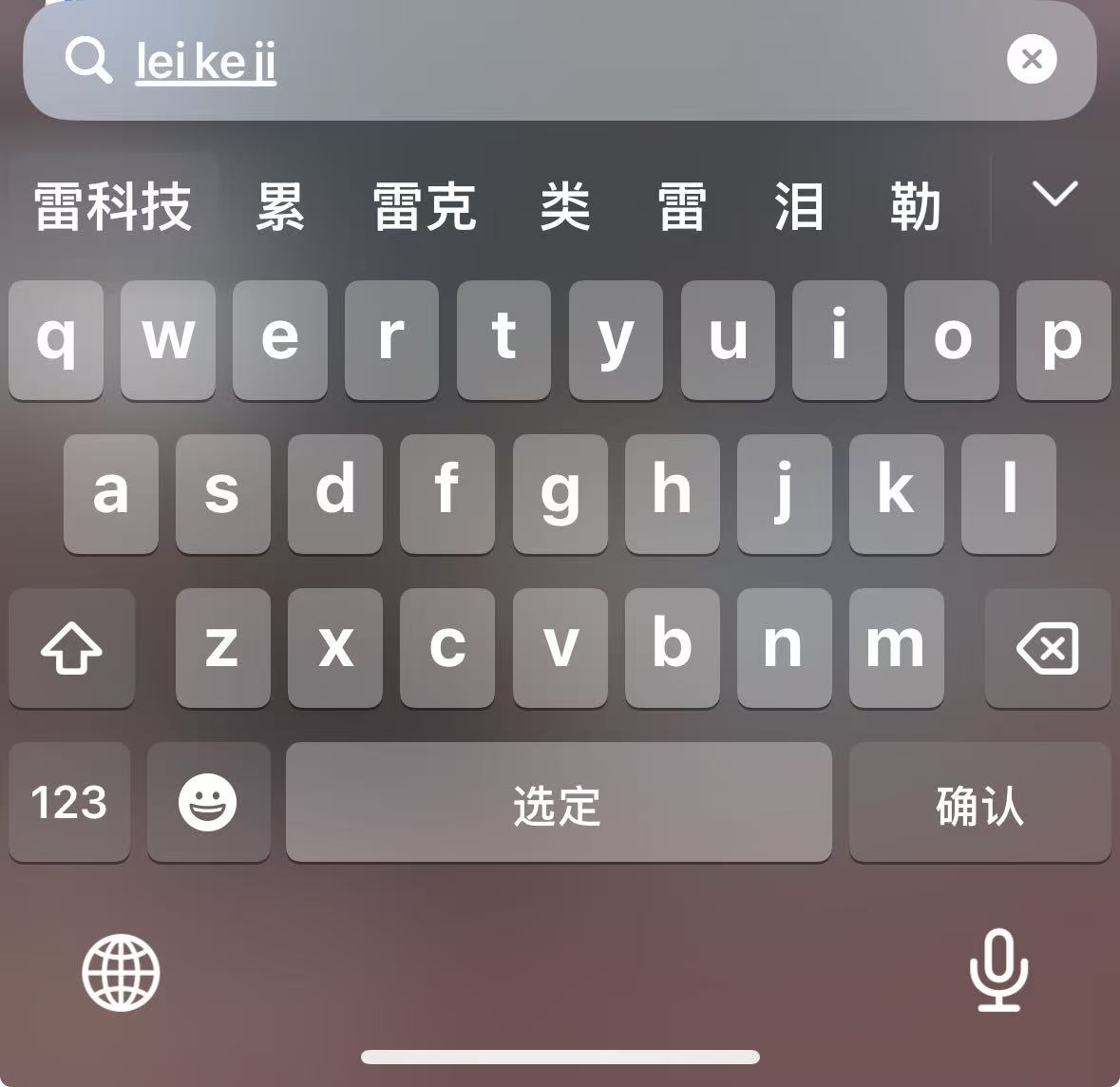Choose the candidate 累

(280, 206)
